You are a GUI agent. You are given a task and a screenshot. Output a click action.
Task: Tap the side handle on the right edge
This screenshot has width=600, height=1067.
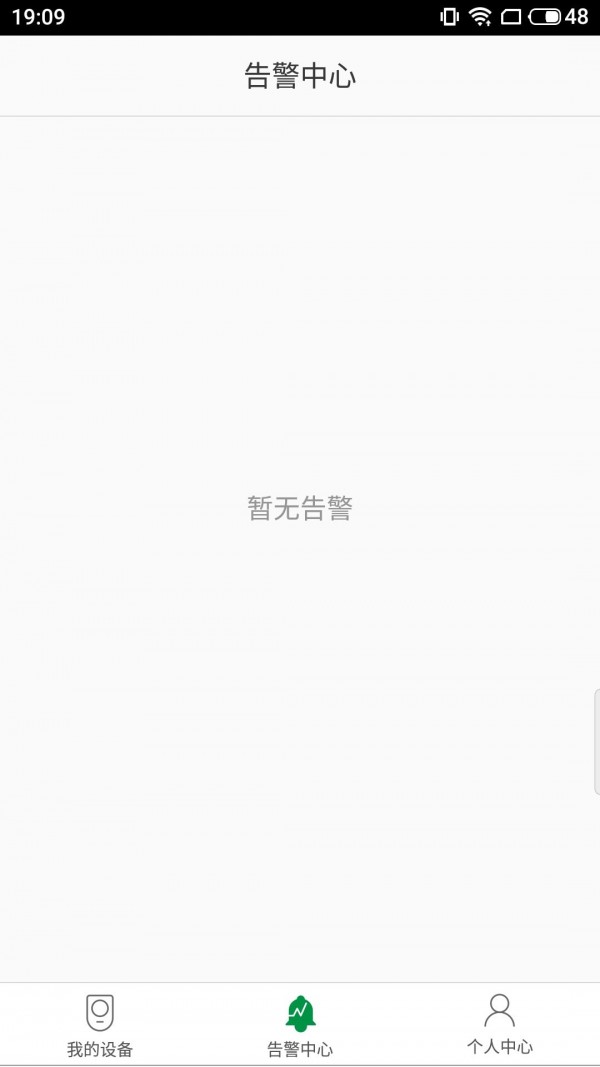597,741
